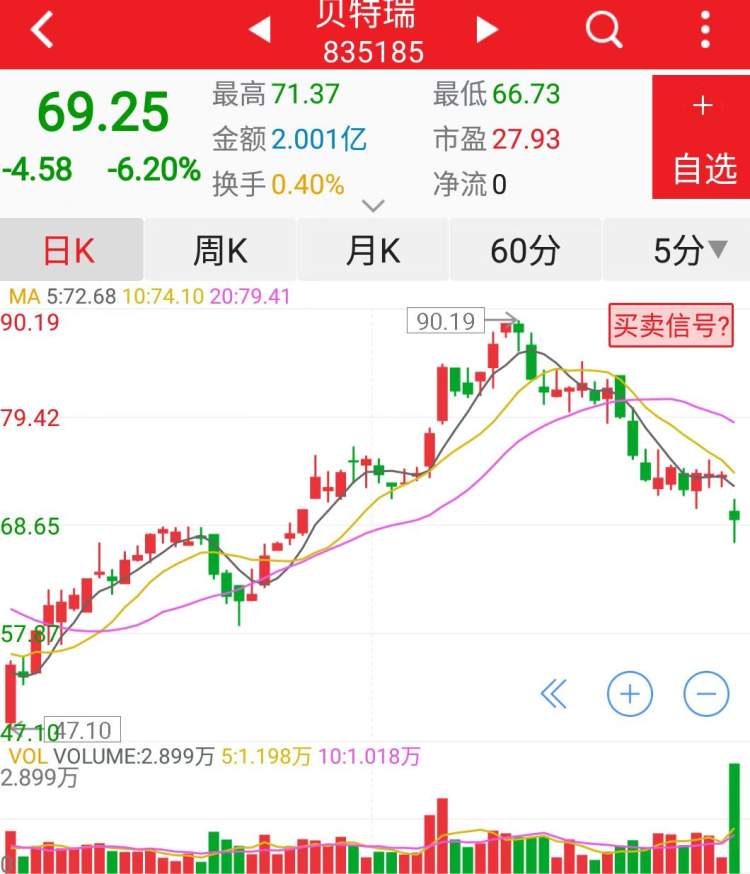Tap the 90.19 peak price label
This screenshot has width=750, height=874.
(444, 321)
